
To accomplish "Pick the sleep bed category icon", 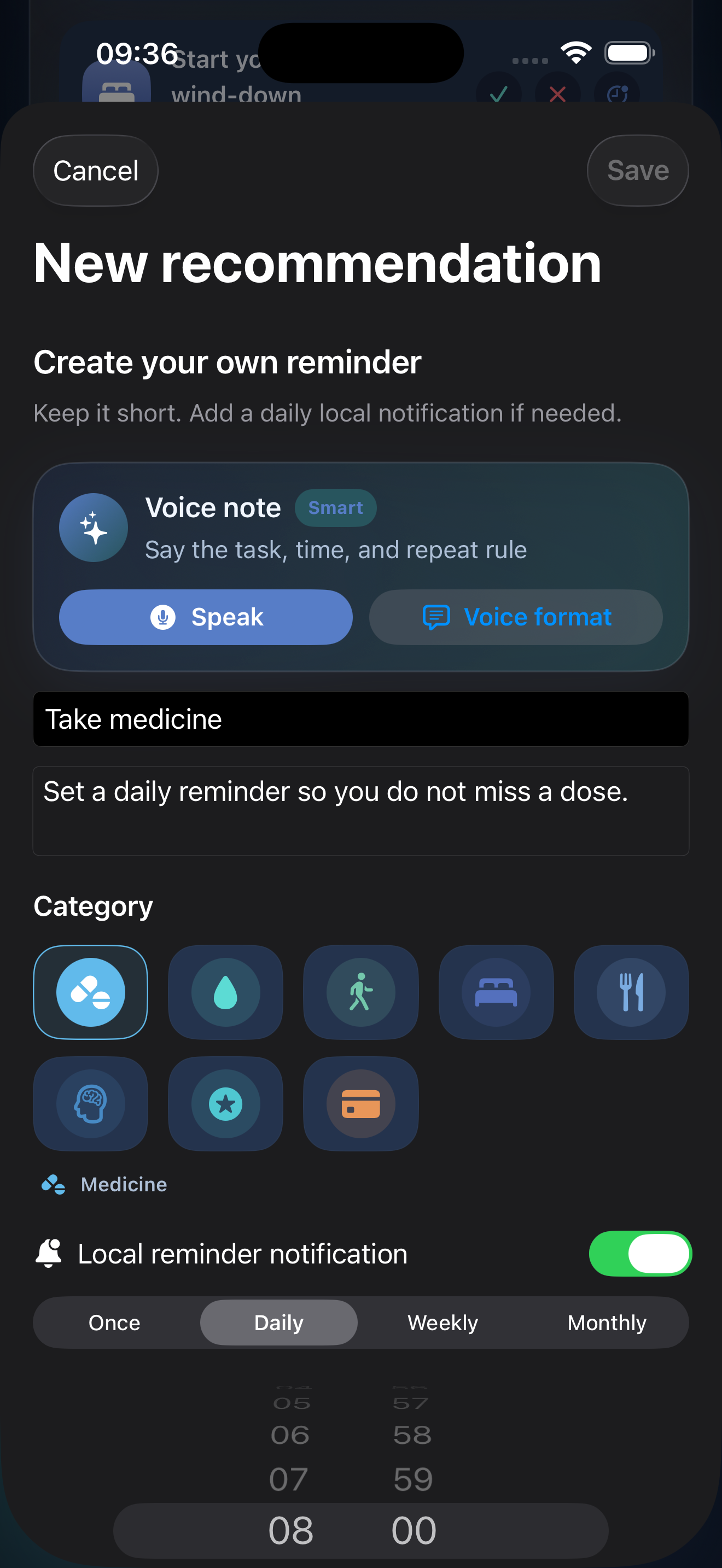I will click(496, 992).
